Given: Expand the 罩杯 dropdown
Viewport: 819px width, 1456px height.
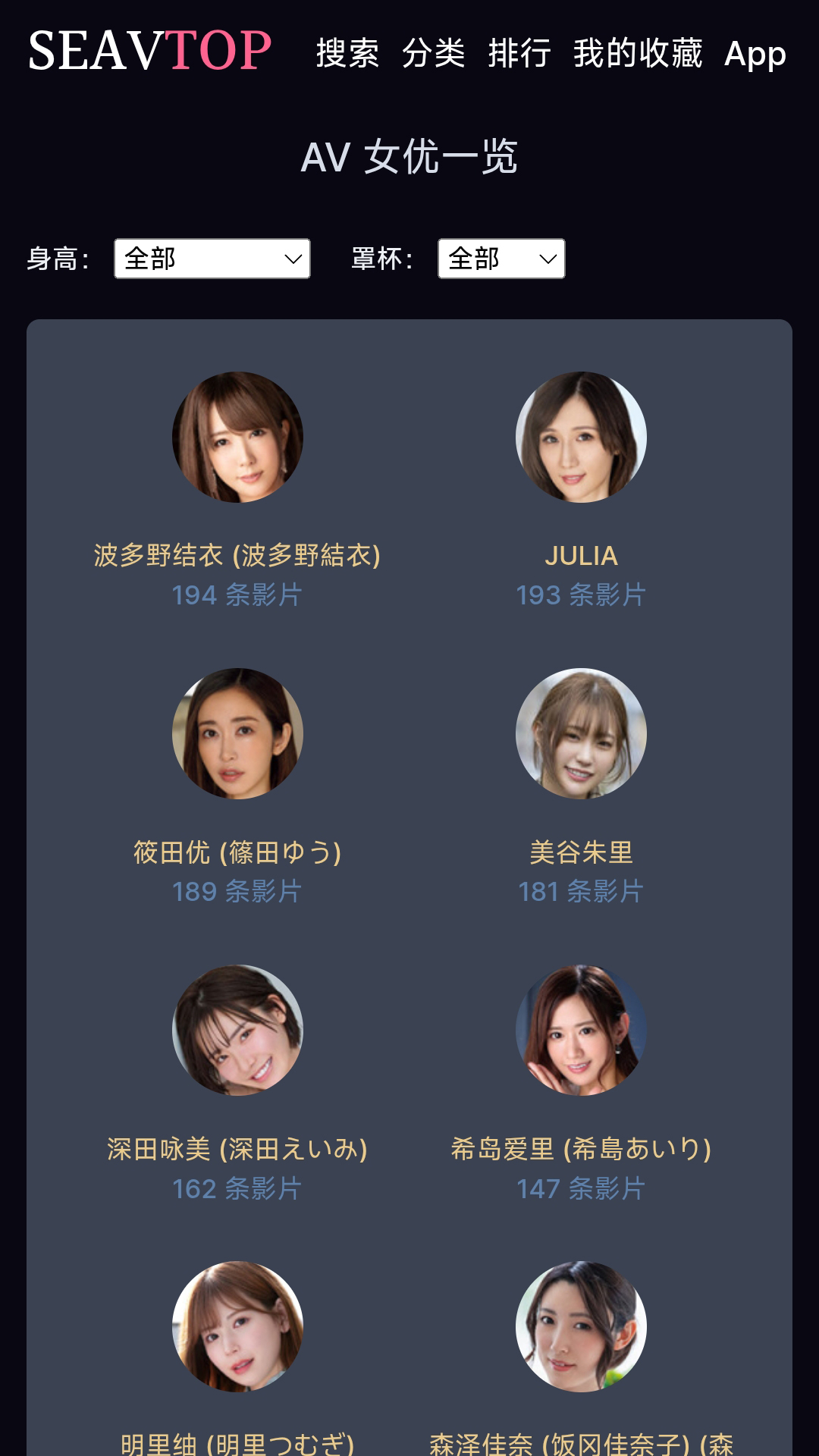Looking at the screenshot, I should (501, 259).
